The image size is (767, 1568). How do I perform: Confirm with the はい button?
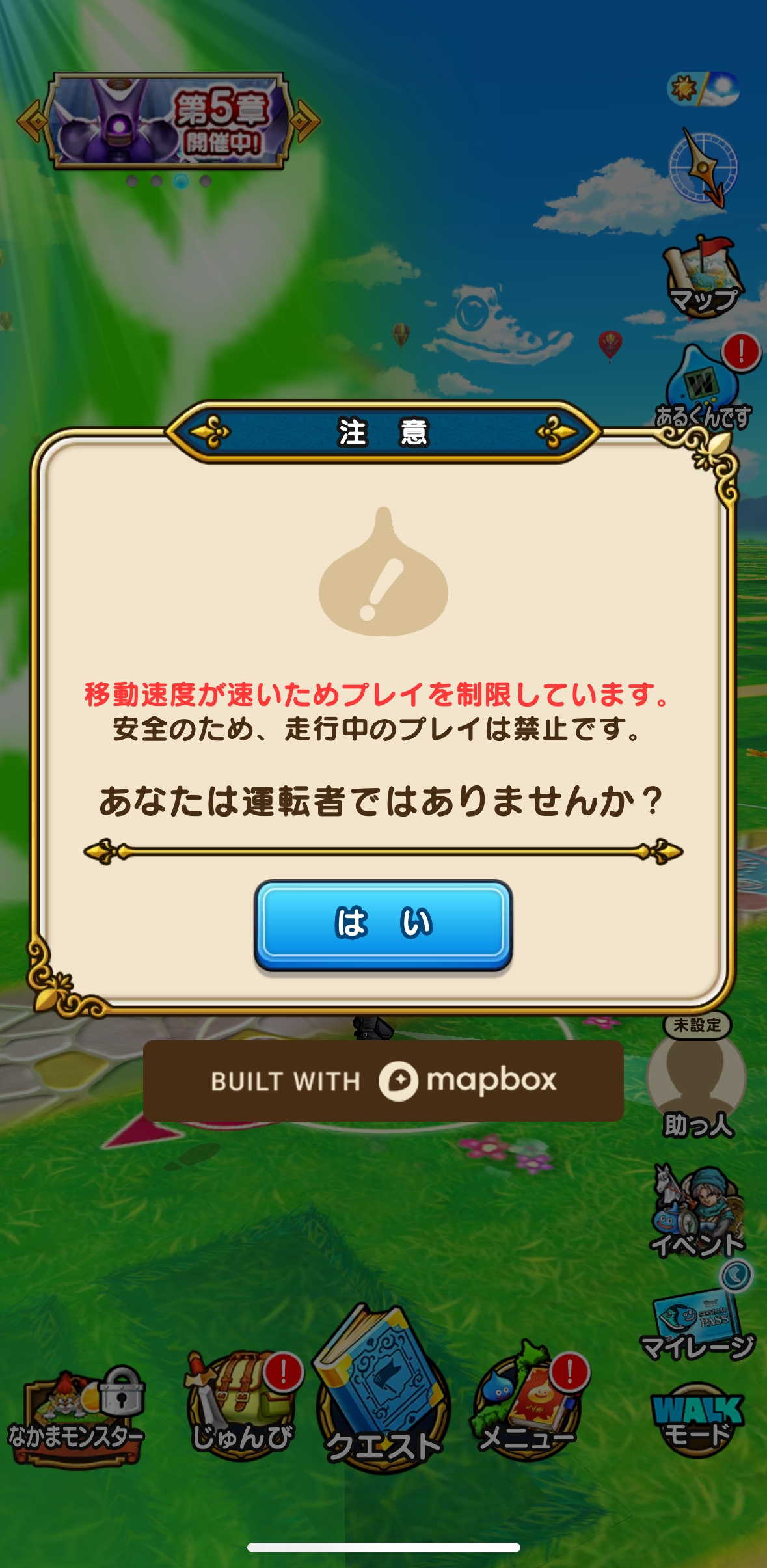pyautogui.click(x=383, y=925)
